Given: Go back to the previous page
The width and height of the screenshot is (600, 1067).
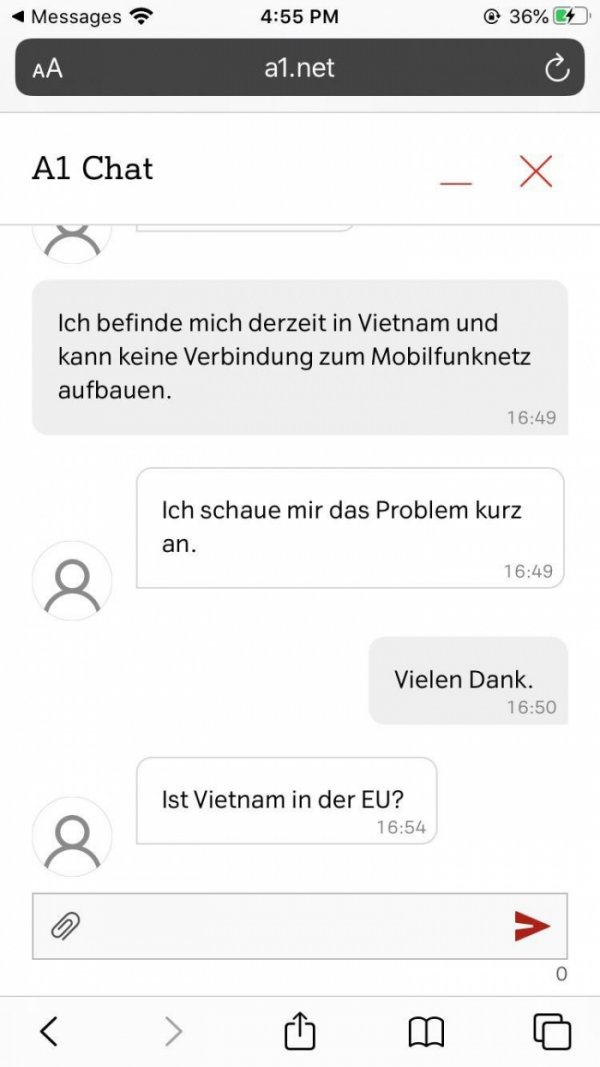Looking at the screenshot, I should coord(48,1030).
